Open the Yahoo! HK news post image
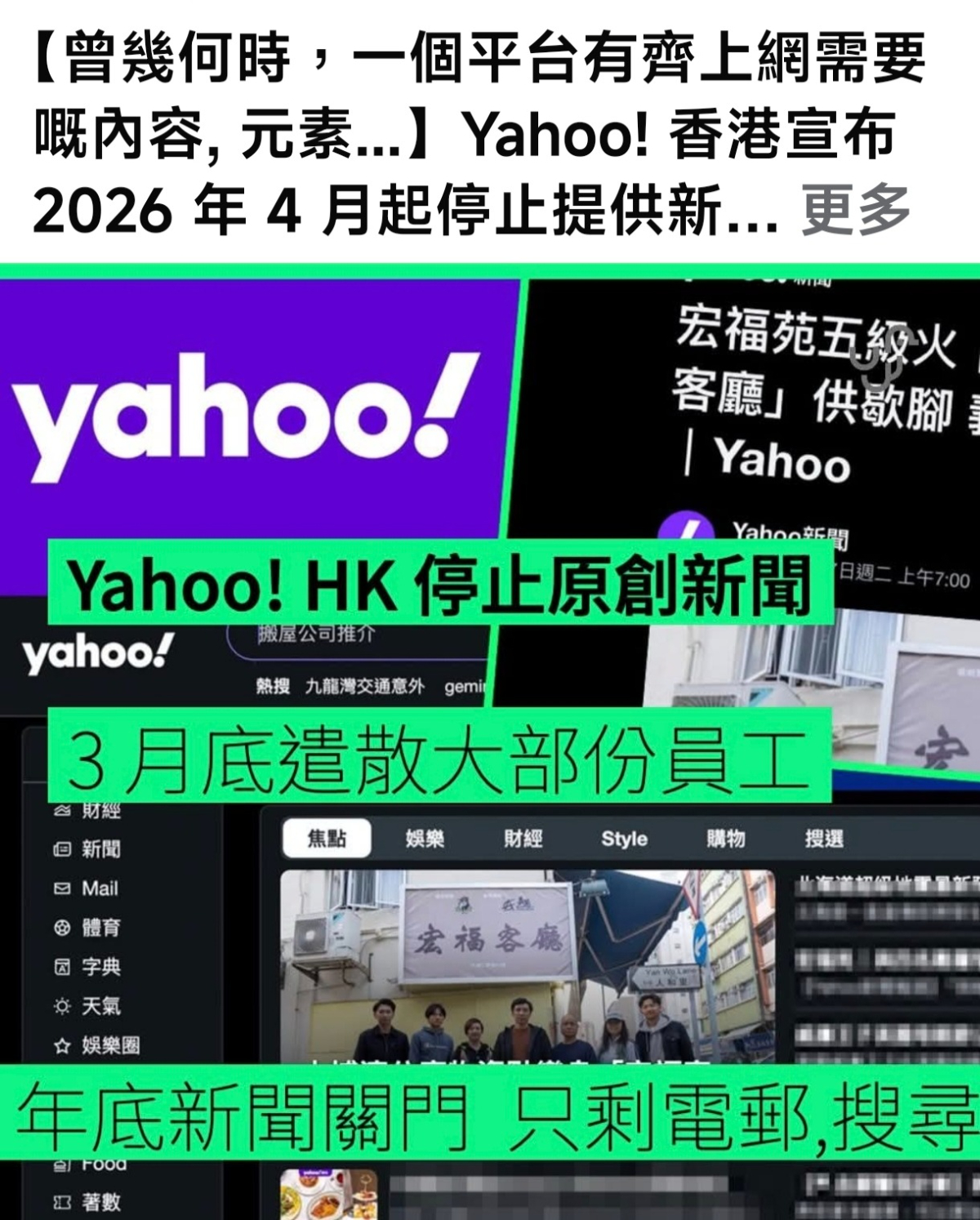This screenshot has width=980, height=1220. 490,741
